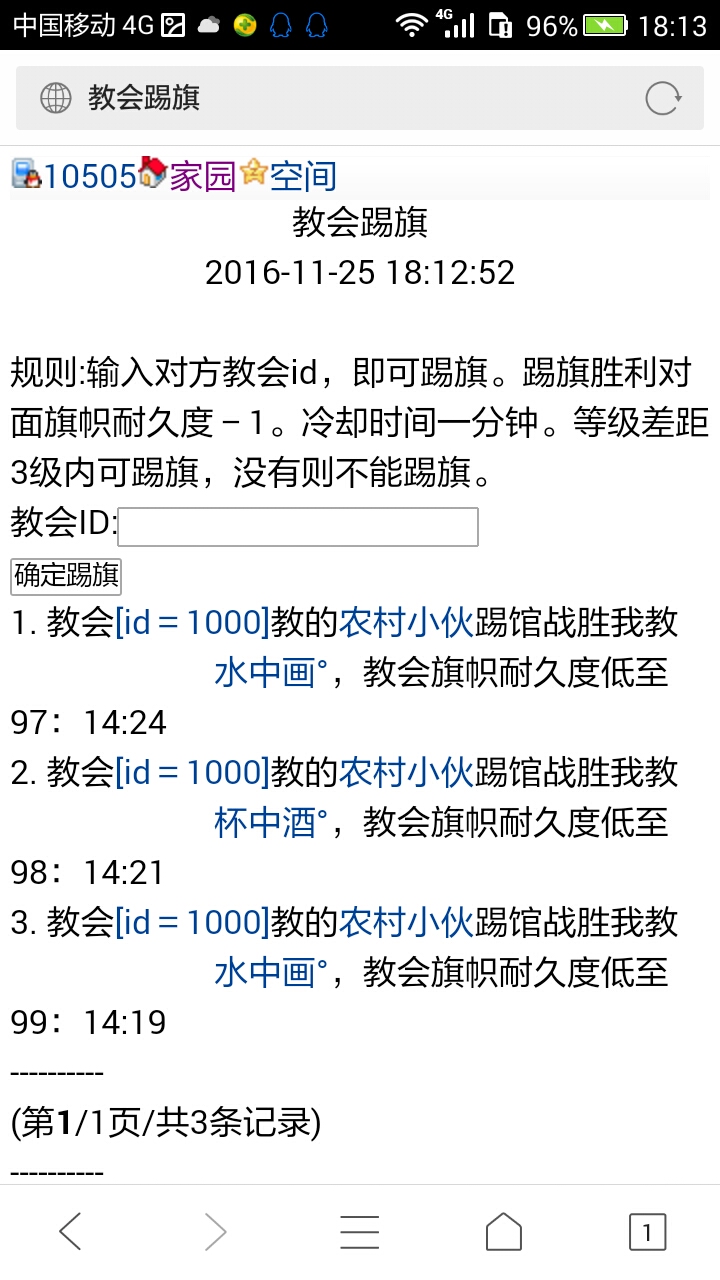Reload the page with the refresh icon

(x=663, y=98)
